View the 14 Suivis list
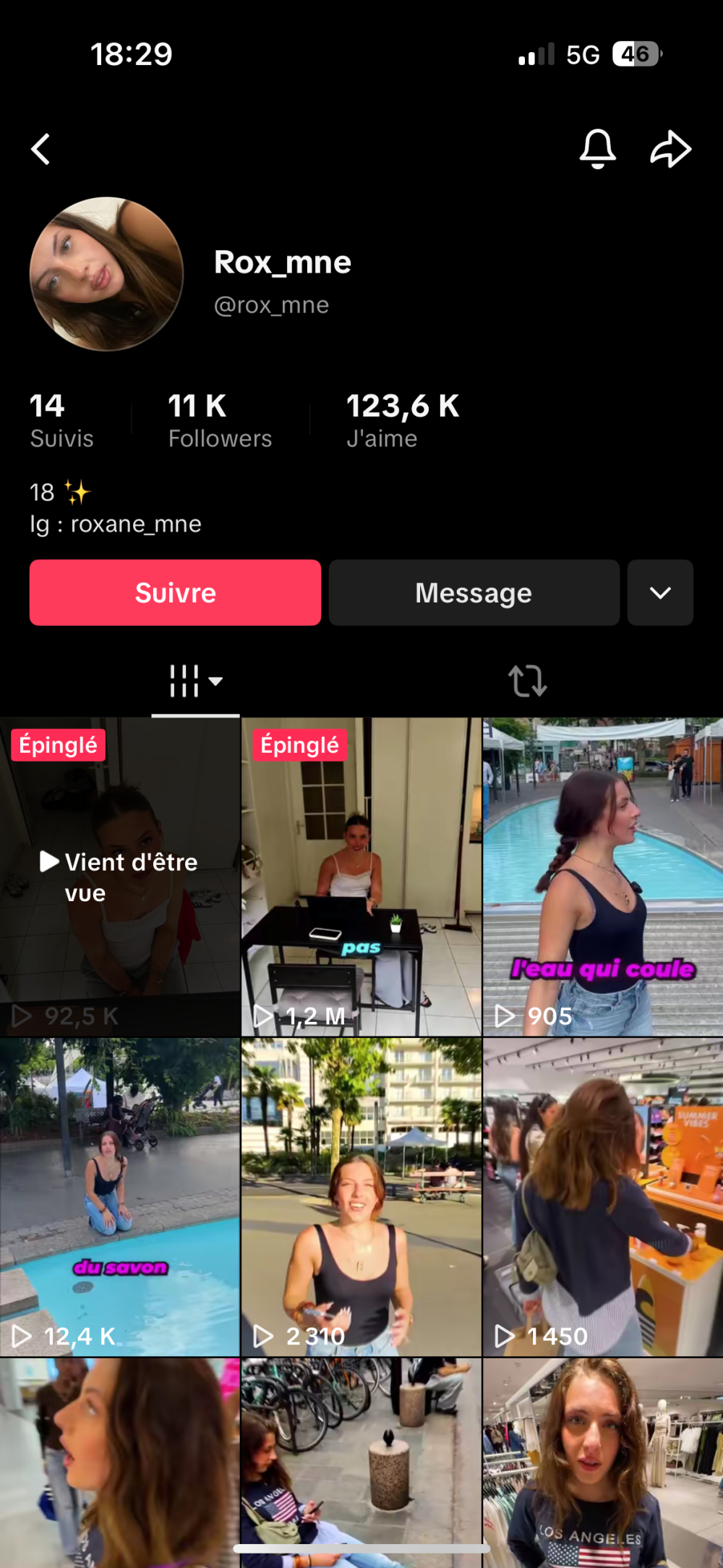Image resolution: width=723 pixels, height=1568 pixels. pyautogui.click(x=61, y=420)
